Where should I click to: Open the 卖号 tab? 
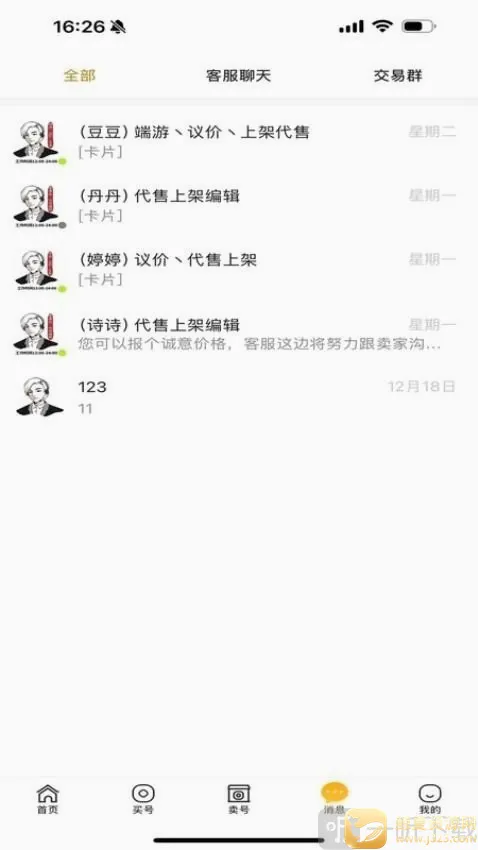tap(238, 799)
